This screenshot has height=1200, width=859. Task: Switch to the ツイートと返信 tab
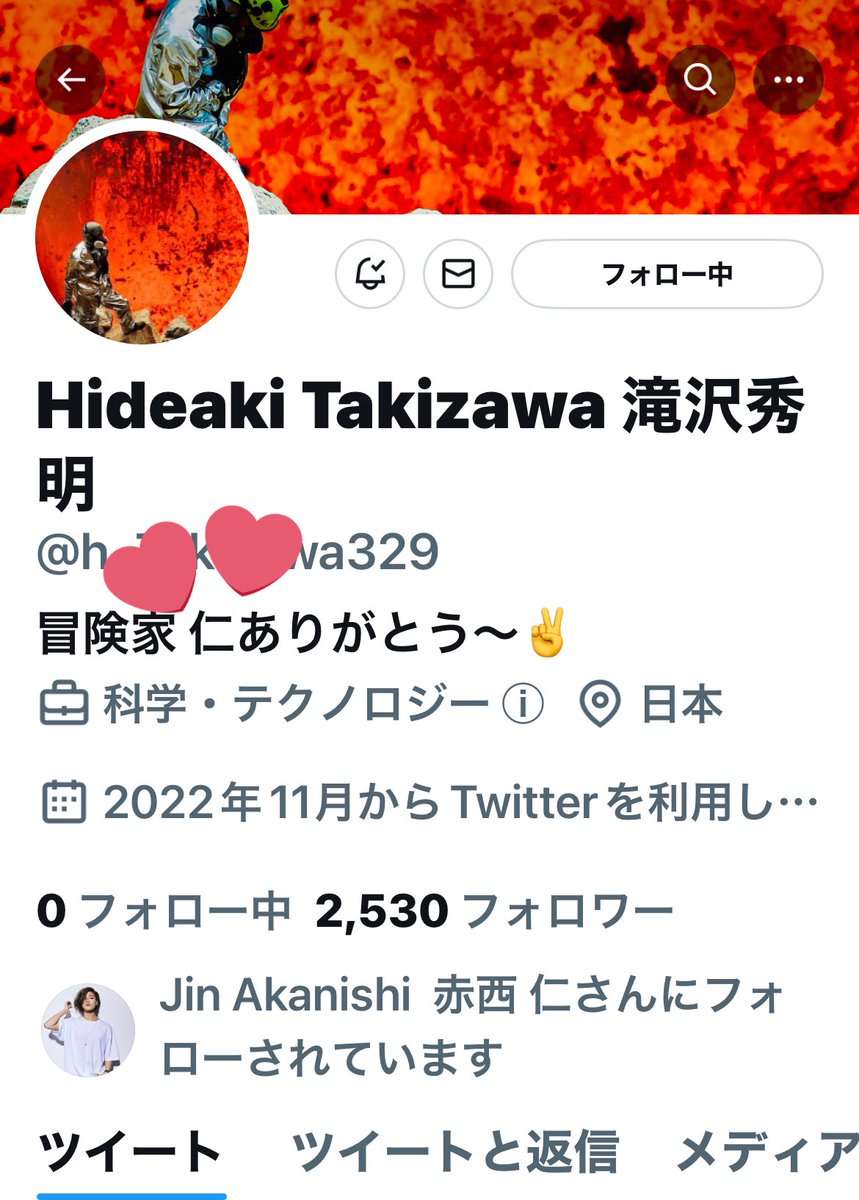coord(454,1151)
